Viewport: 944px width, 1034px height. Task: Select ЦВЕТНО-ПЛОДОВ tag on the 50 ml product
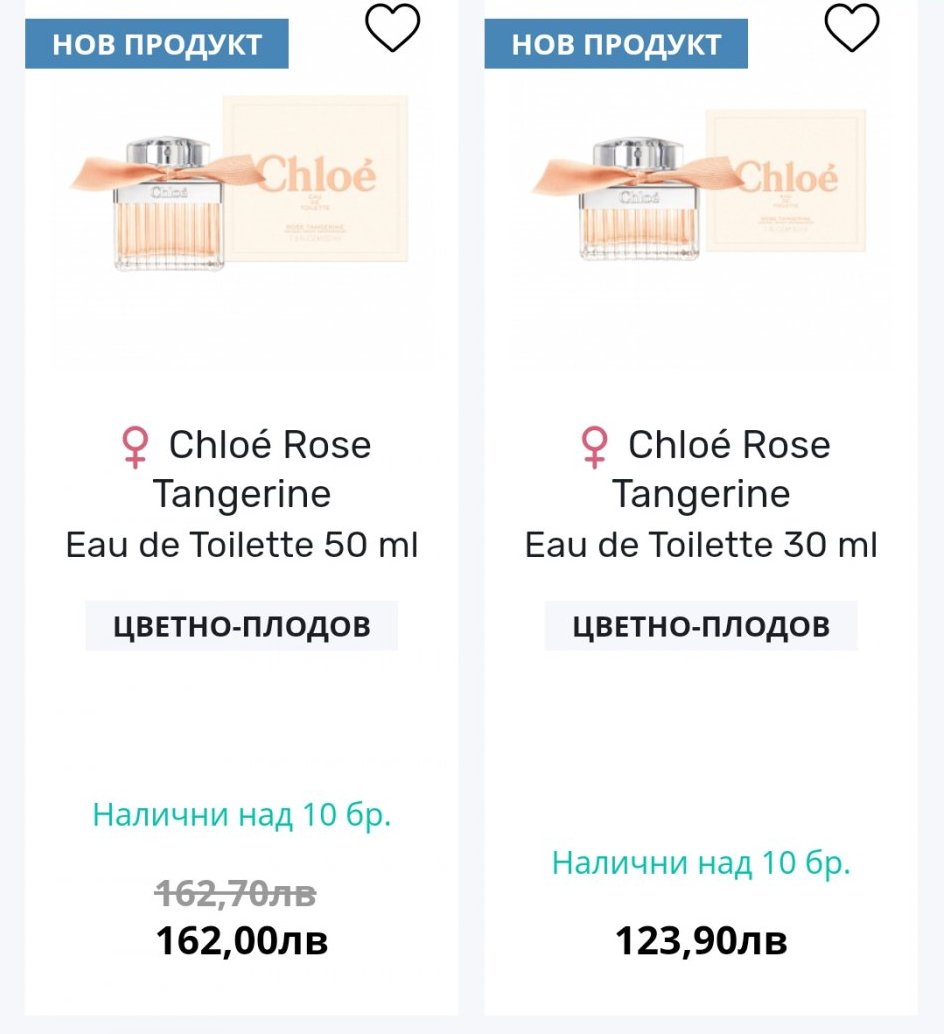tap(242, 626)
